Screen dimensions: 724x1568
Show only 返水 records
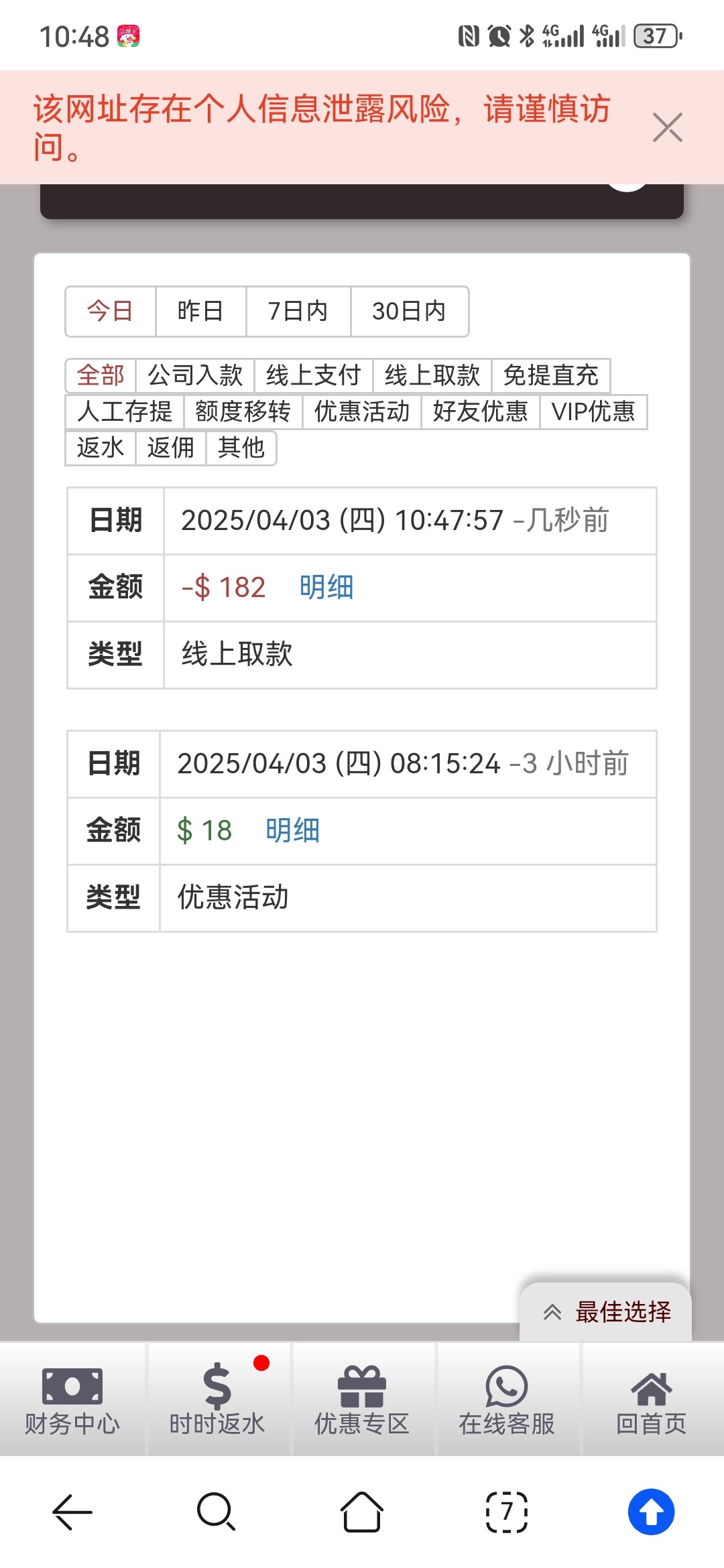point(101,448)
